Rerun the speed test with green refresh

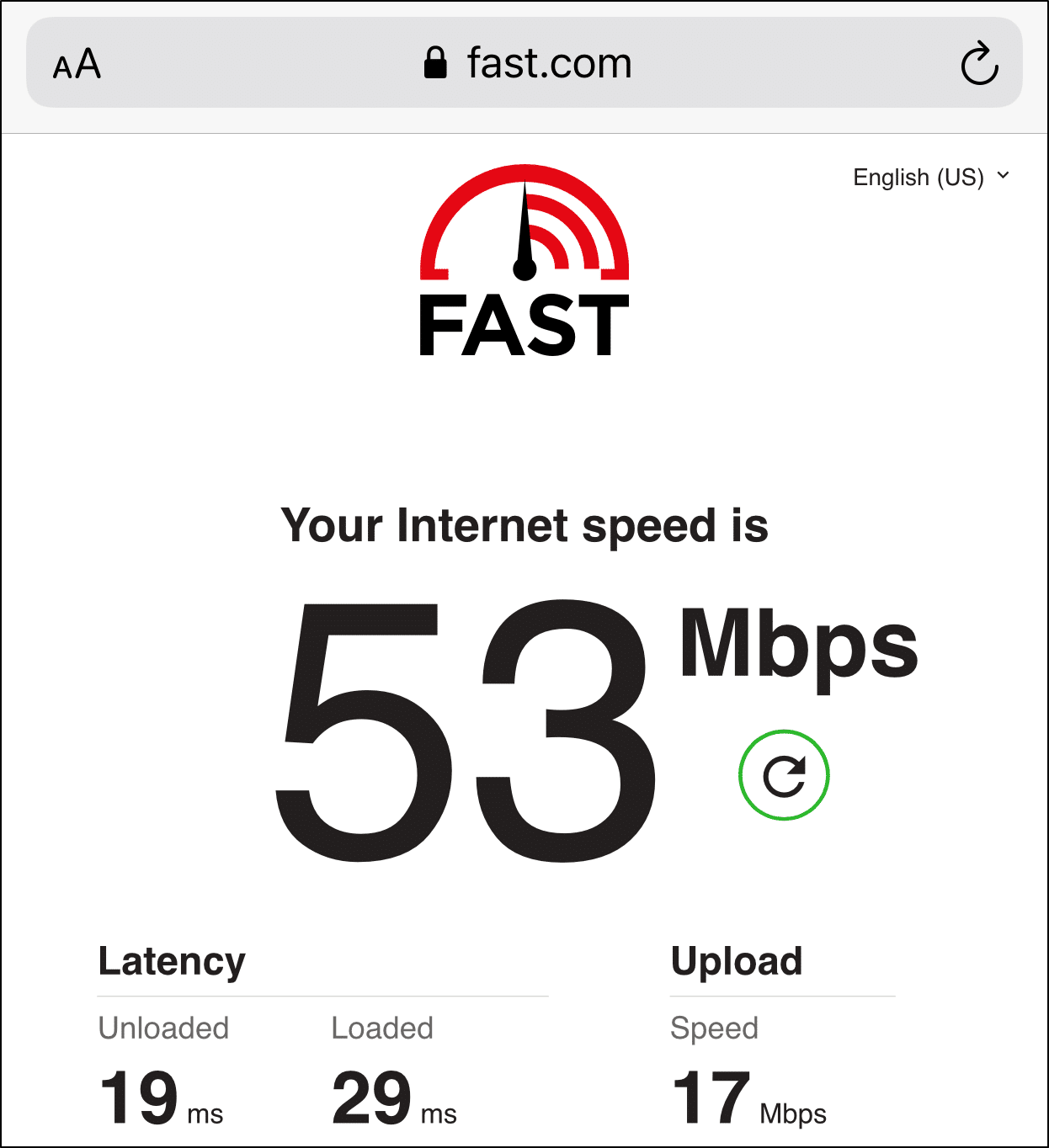(784, 775)
